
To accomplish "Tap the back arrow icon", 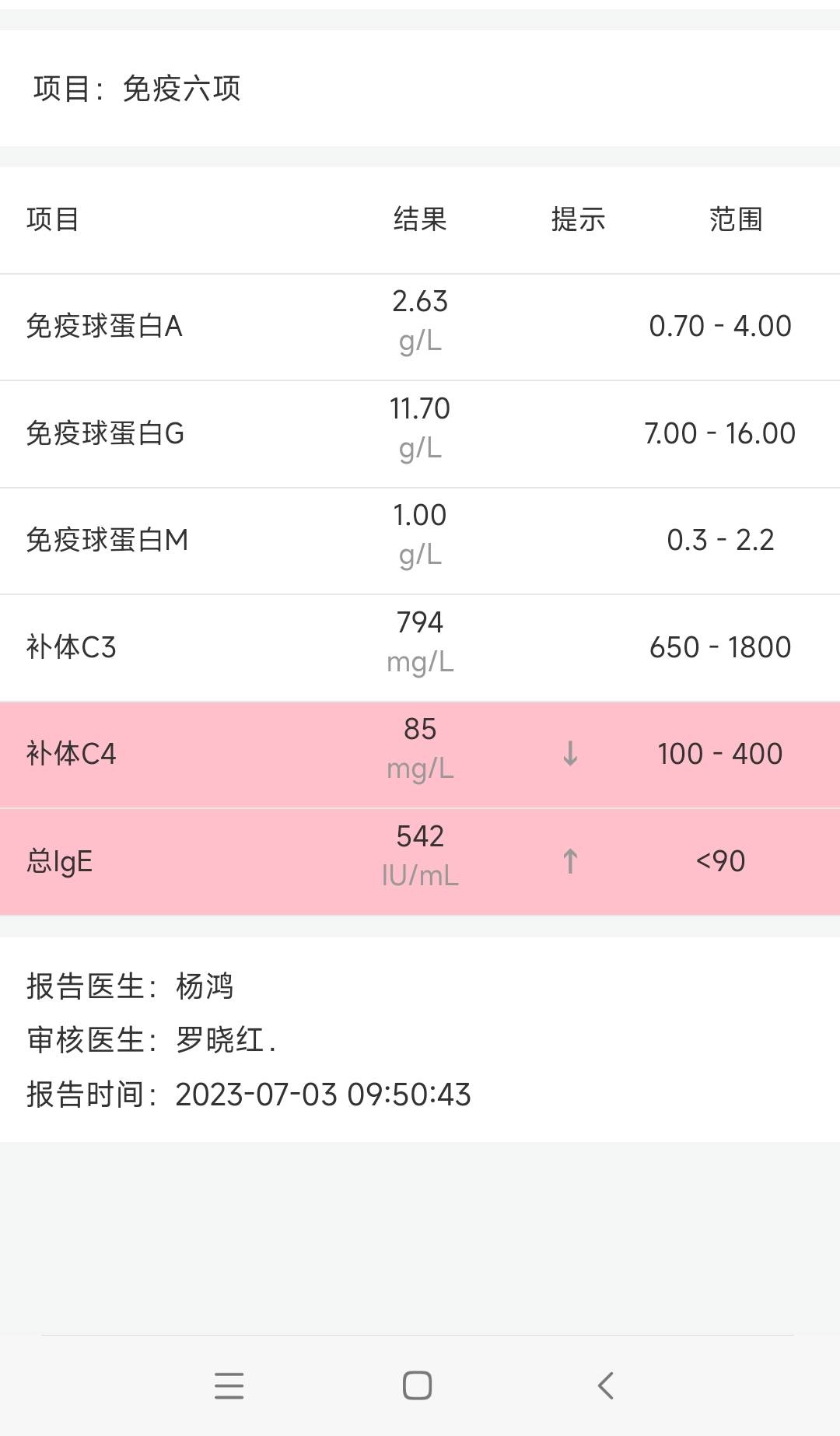I will [605, 1384].
